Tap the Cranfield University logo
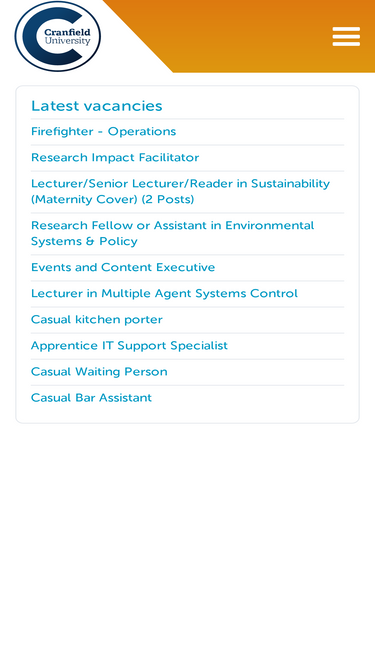The width and height of the screenshot is (375, 667). tap(58, 36)
